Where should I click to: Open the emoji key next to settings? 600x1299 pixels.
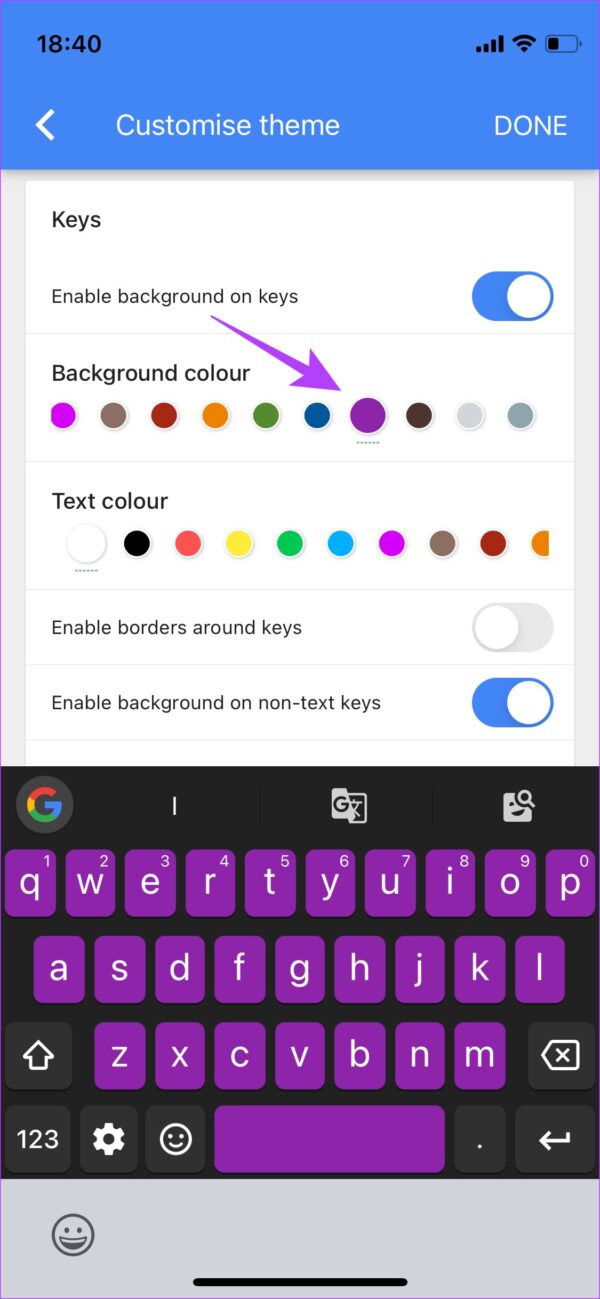[x=176, y=1139]
